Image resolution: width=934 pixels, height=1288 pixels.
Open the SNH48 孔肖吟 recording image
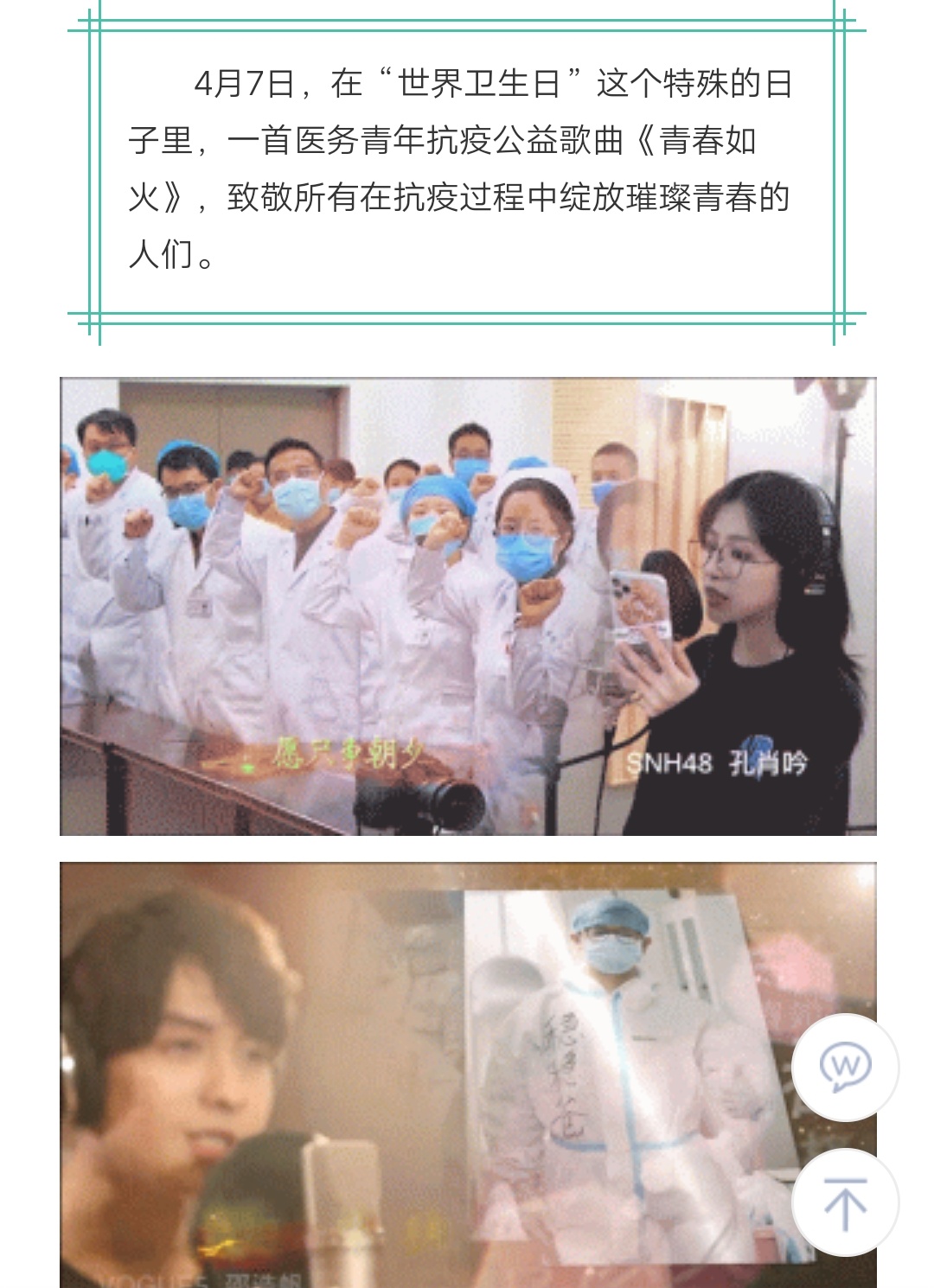tap(468, 606)
